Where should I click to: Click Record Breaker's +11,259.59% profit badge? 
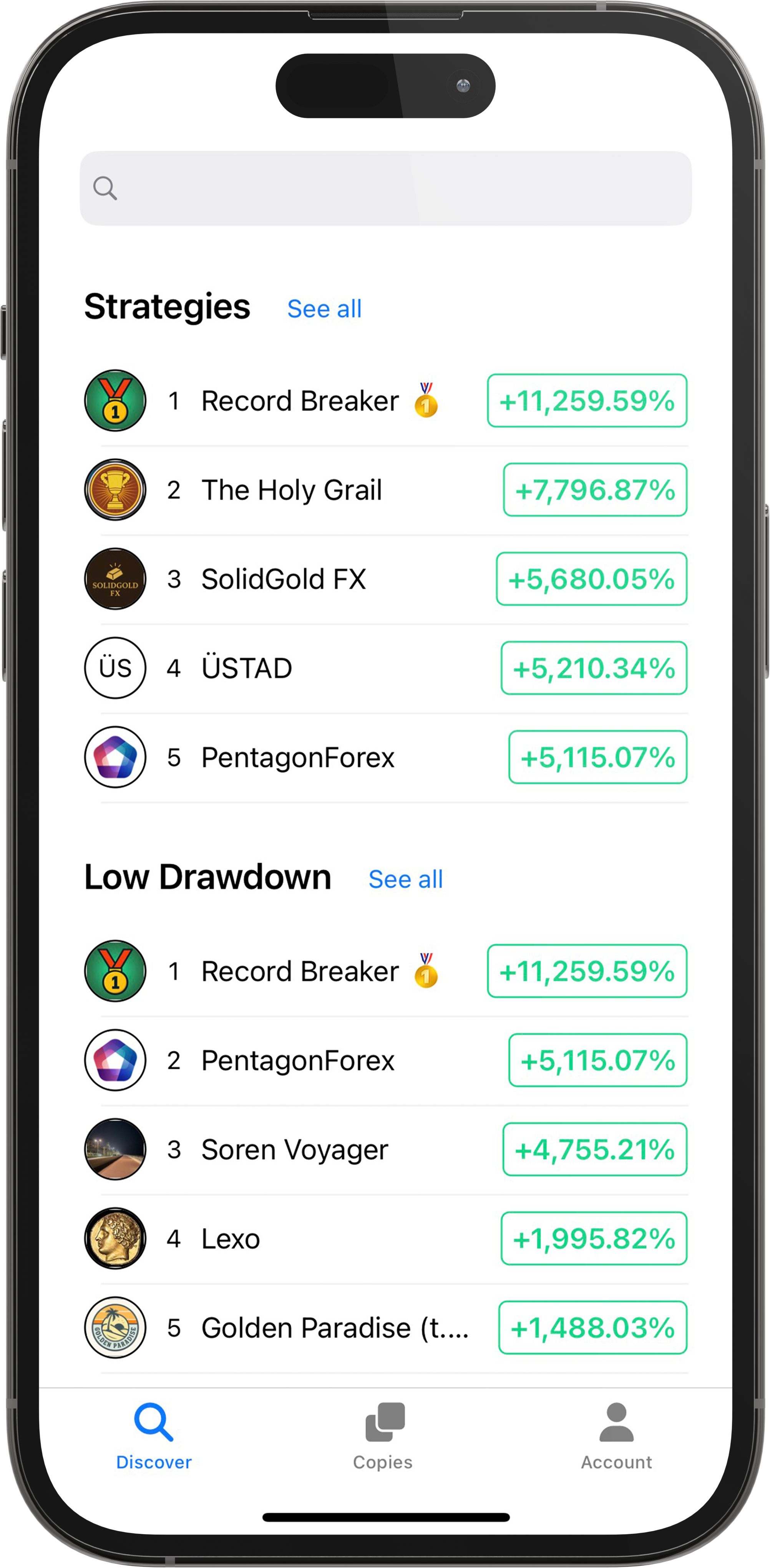(587, 400)
